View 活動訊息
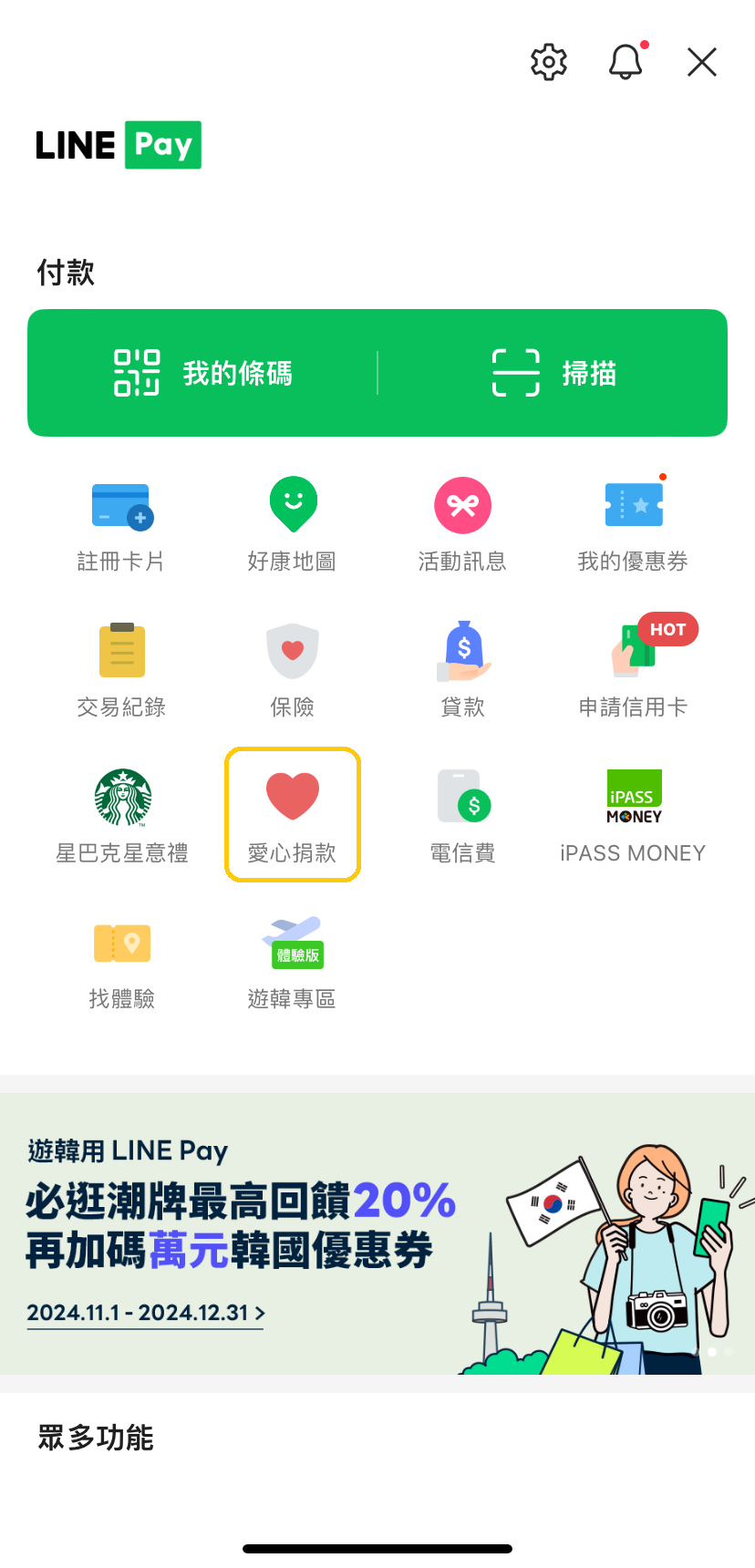755x1568 pixels. point(462,523)
